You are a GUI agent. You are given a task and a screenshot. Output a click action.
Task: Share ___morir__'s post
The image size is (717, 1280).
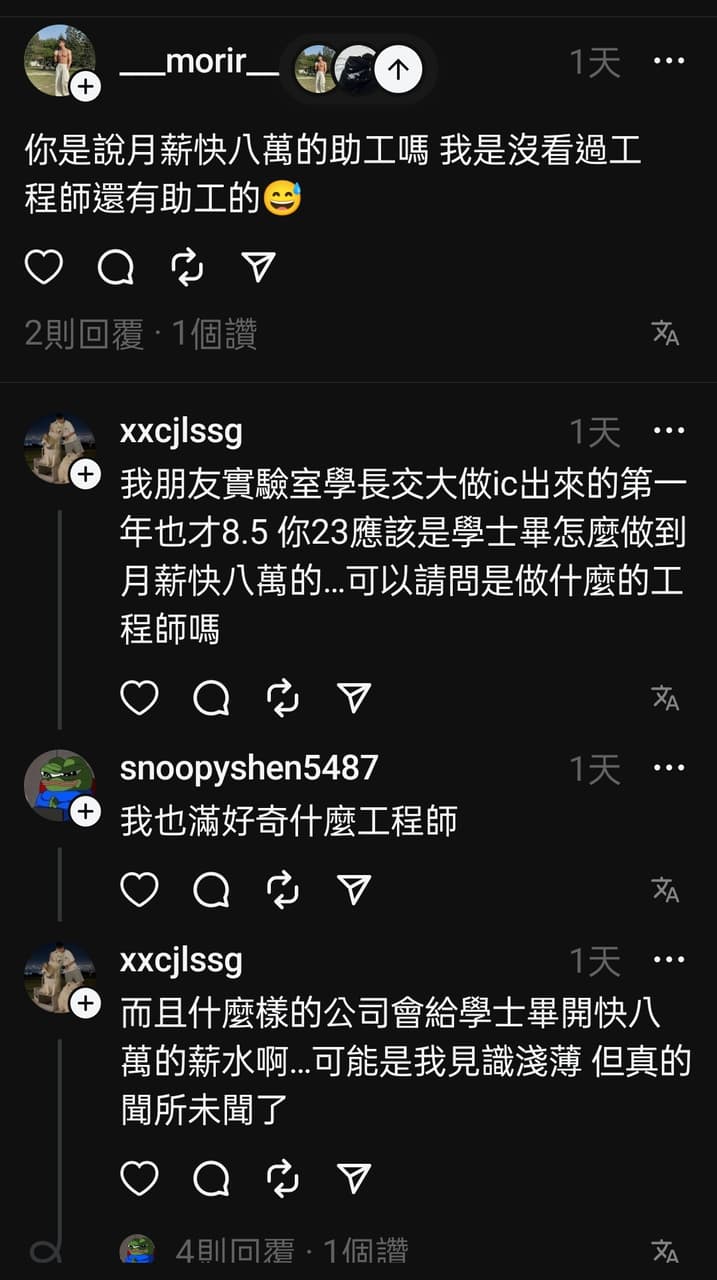pos(258,267)
